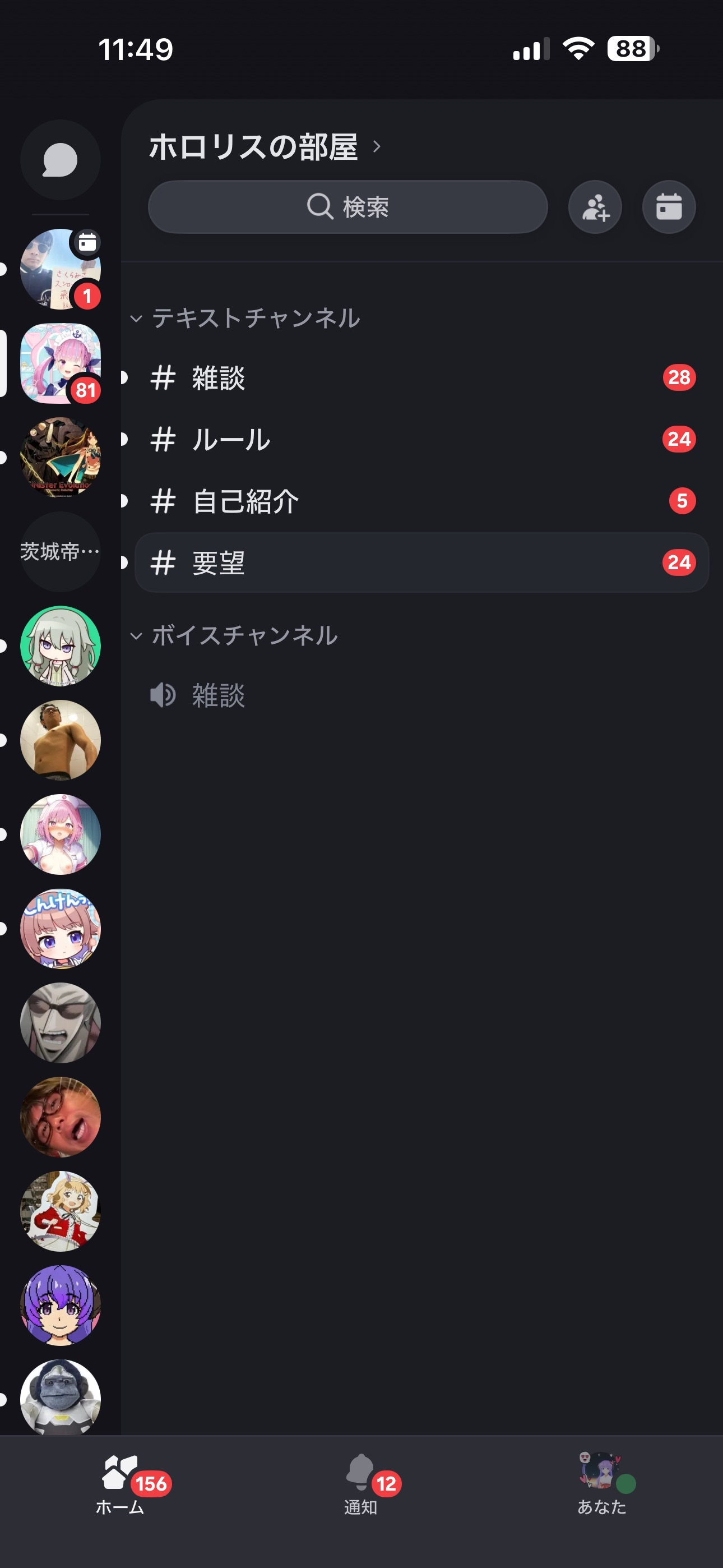Open the 茨城帝… server
The image size is (723, 1568).
(61, 551)
